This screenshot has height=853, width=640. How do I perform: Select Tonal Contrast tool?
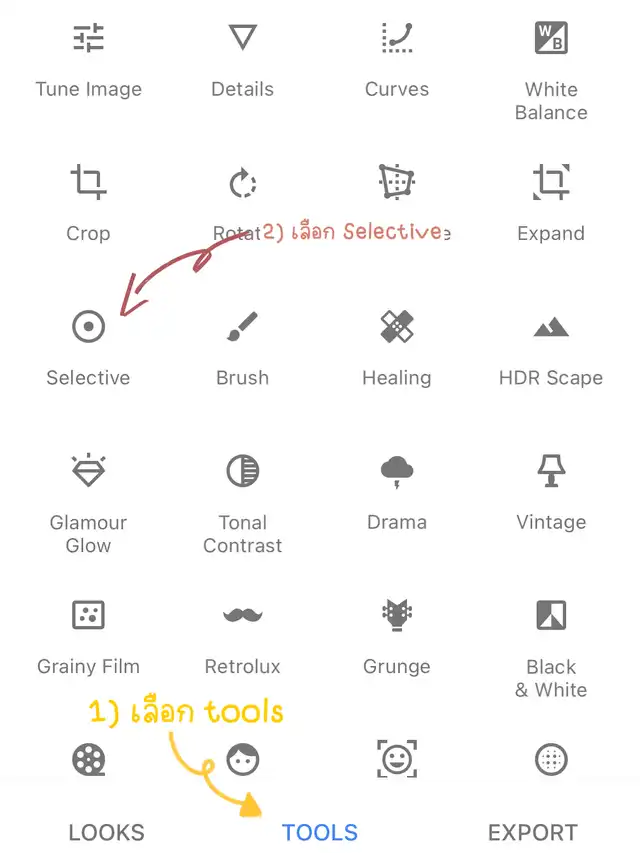(242, 500)
